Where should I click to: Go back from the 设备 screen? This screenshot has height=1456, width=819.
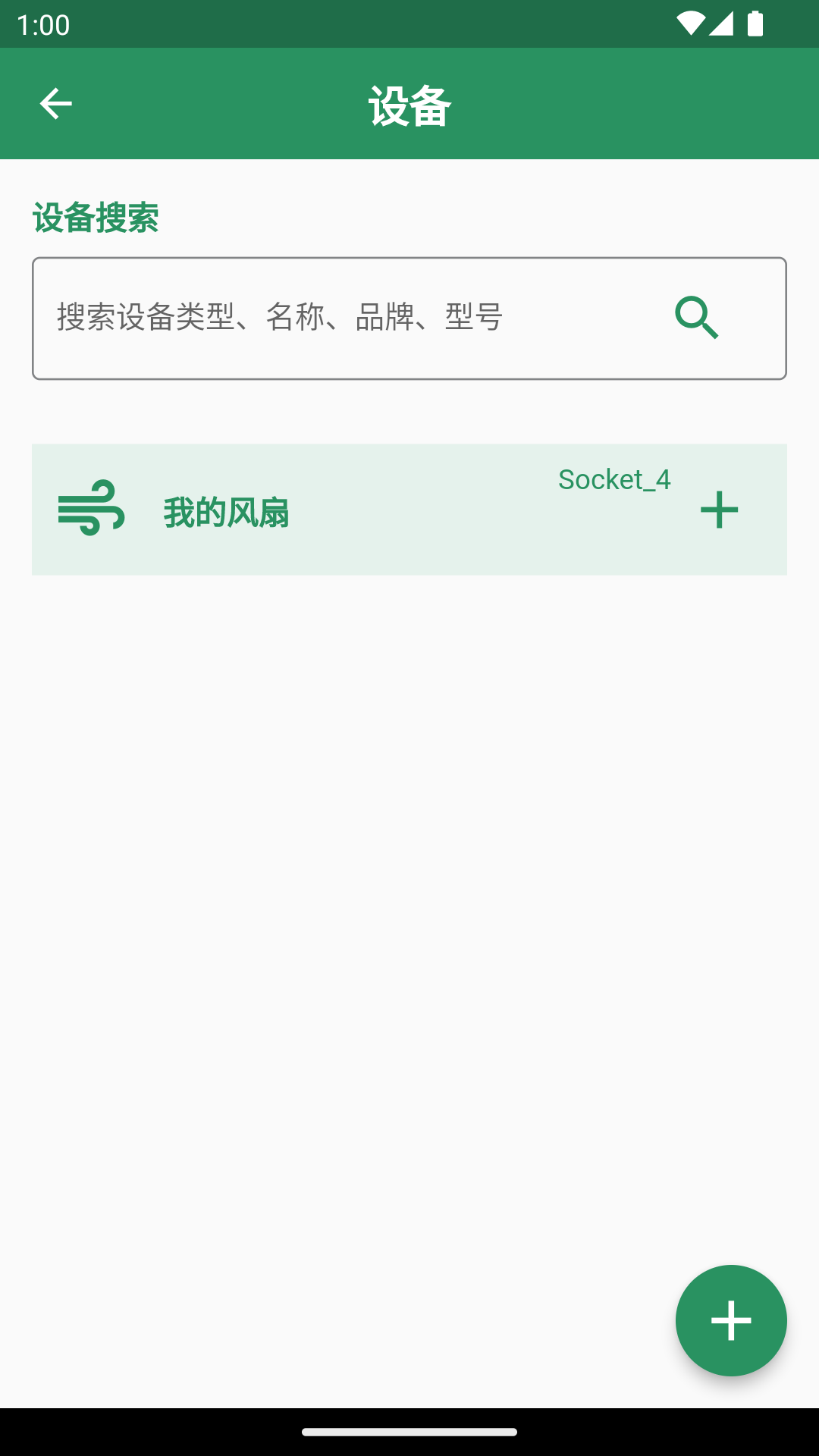pos(55,104)
